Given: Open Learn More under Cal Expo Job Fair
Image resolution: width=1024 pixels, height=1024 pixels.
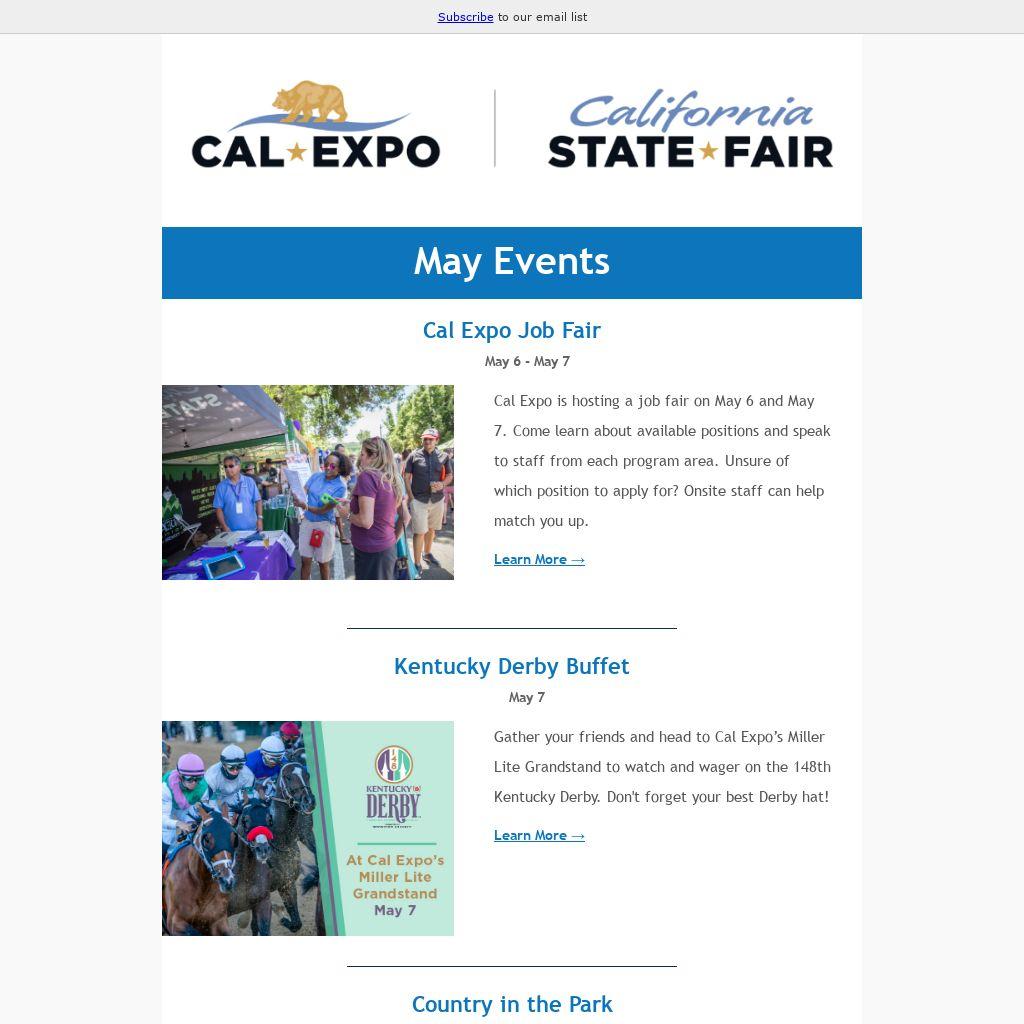Looking at the screenshot, I should [539, 560].
